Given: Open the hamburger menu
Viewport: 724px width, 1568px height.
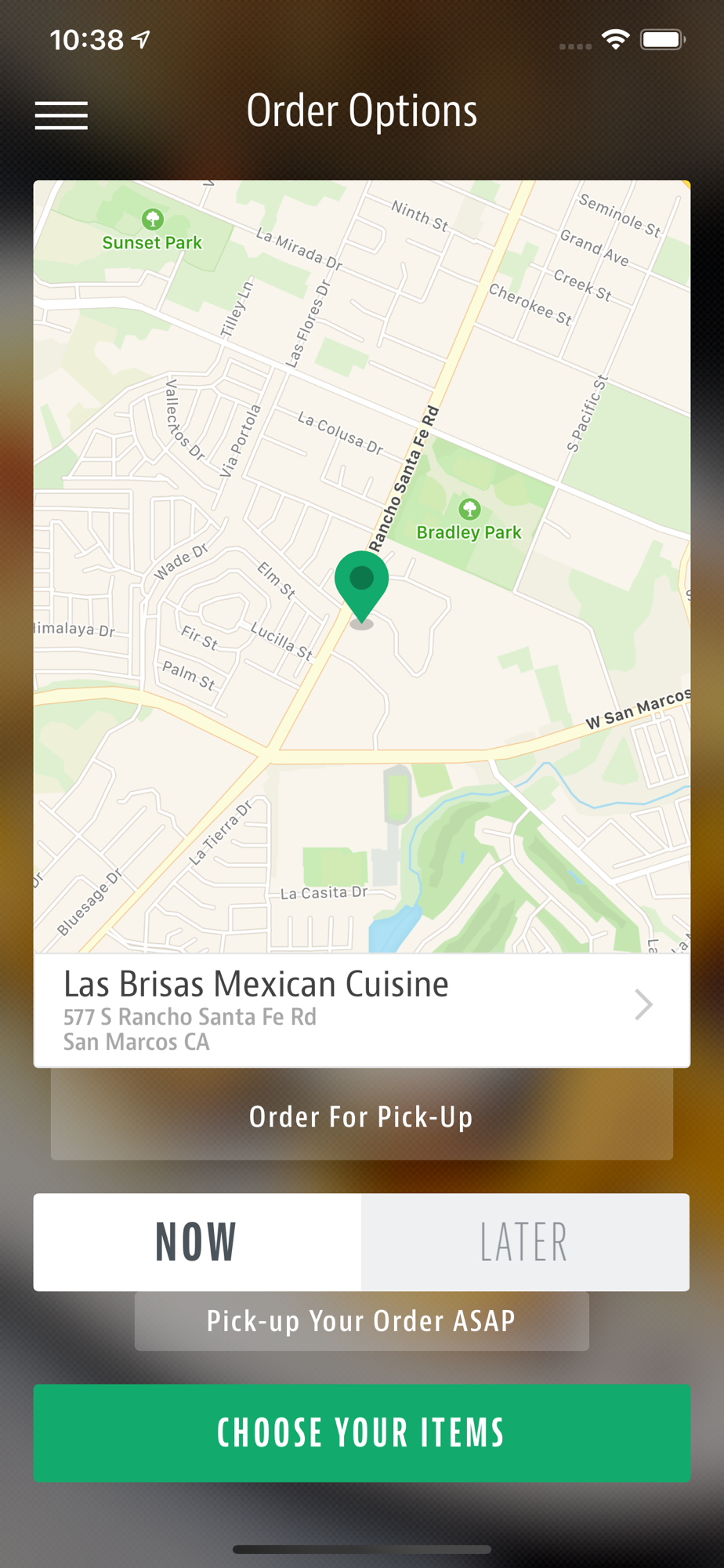Looking at the screenshot, I should coord(61,115).
